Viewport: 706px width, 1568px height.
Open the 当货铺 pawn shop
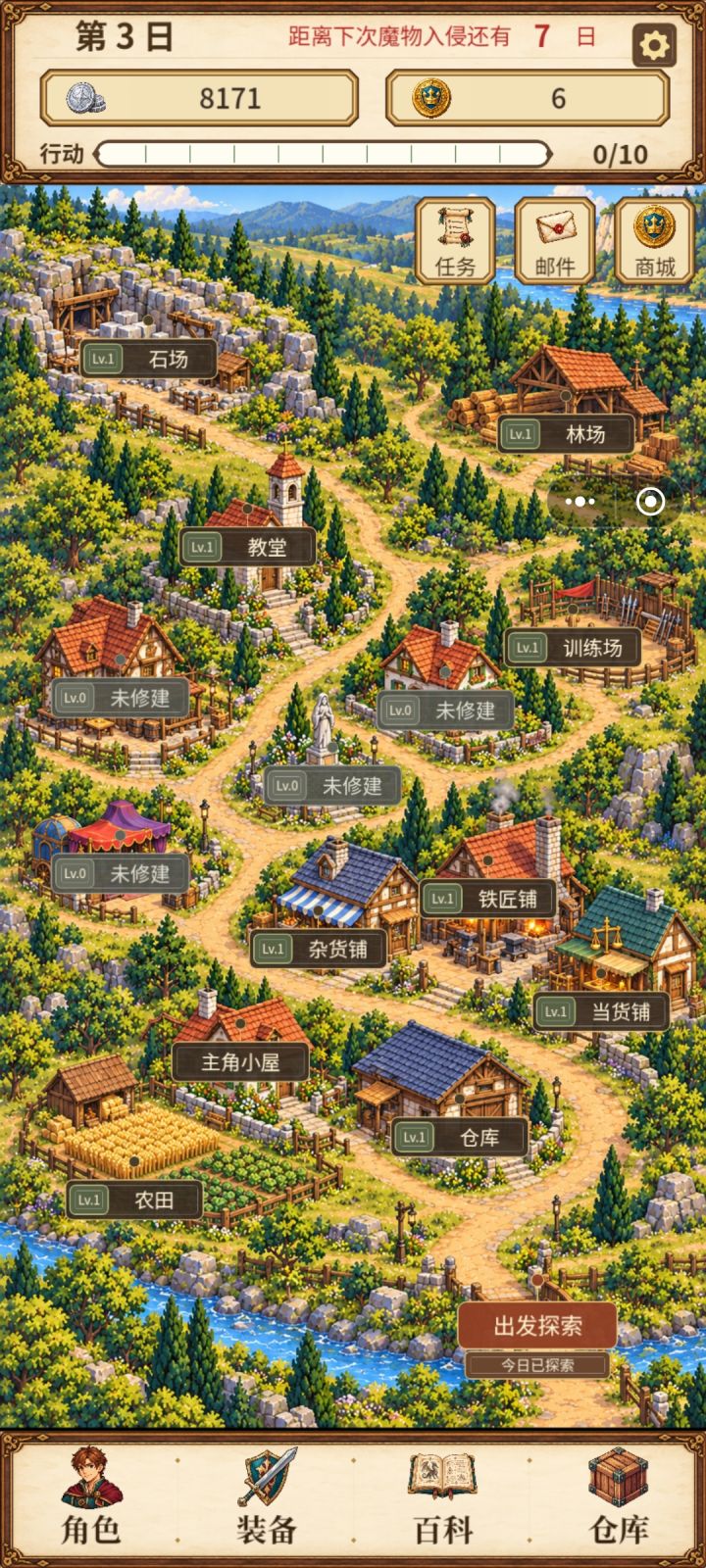click(x=601, y=1011)
